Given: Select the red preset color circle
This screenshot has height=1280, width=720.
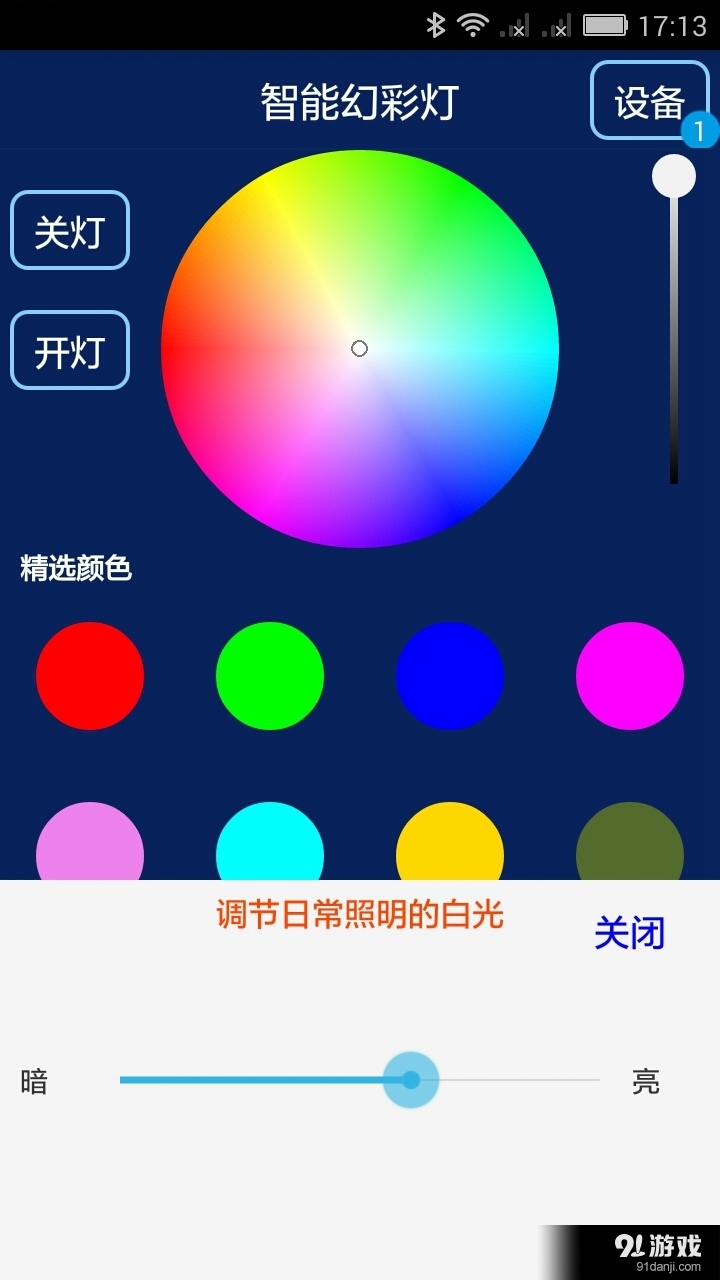Looking at the screenshot, I should [90, 675].
